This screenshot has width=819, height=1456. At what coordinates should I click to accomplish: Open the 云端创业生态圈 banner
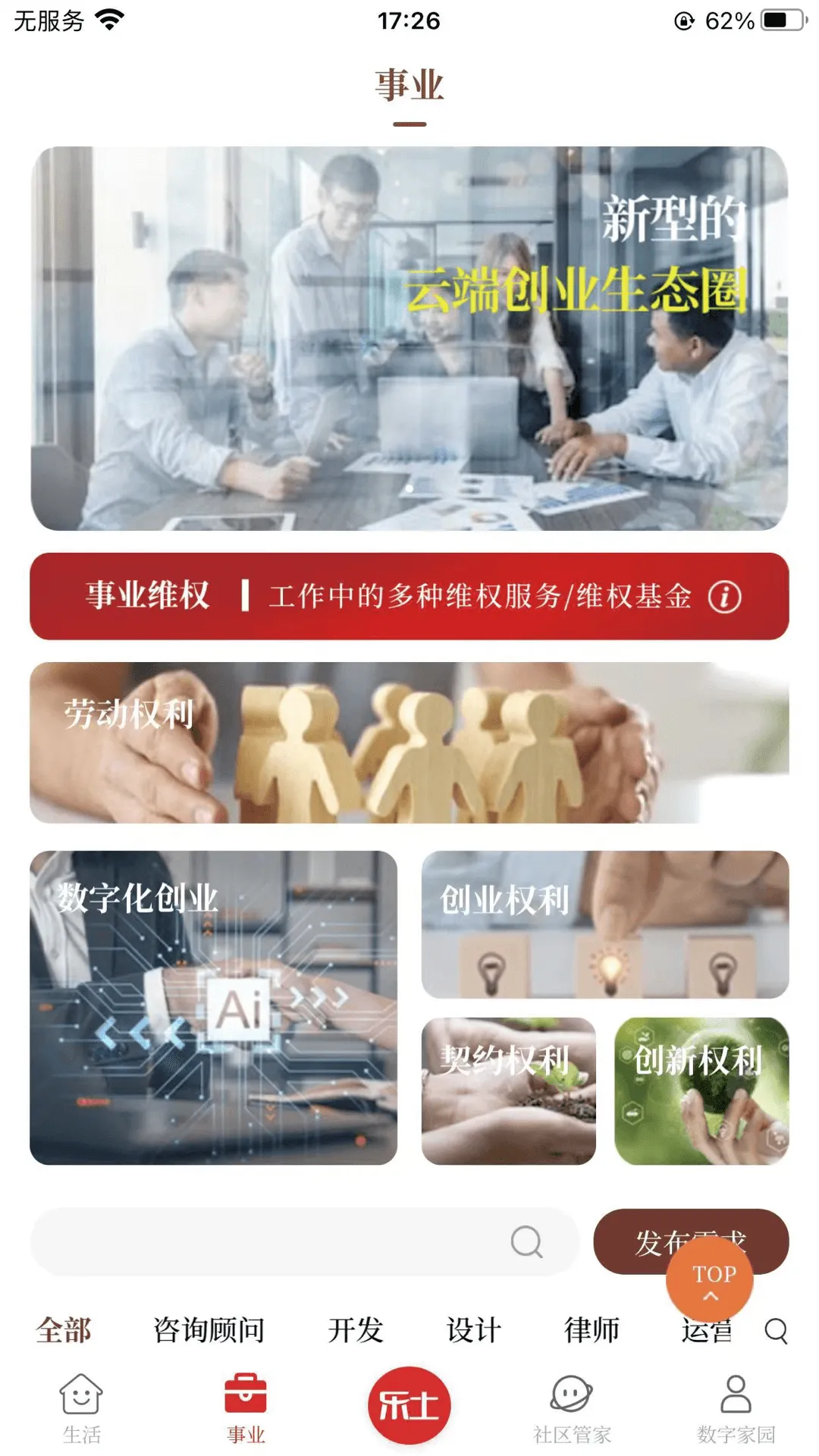pyautogui.click(x=409, y=338)
